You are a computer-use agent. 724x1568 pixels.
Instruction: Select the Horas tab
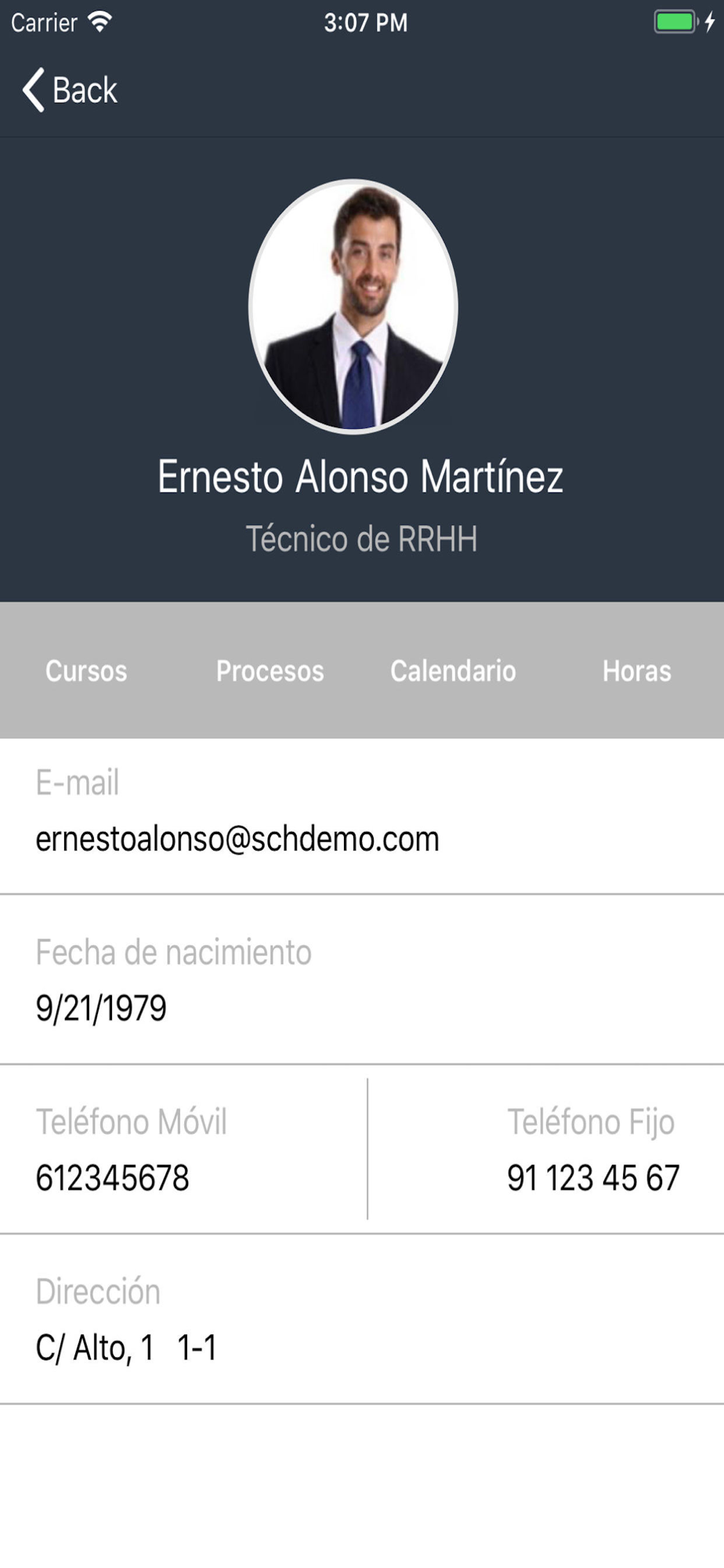[636, 671]
